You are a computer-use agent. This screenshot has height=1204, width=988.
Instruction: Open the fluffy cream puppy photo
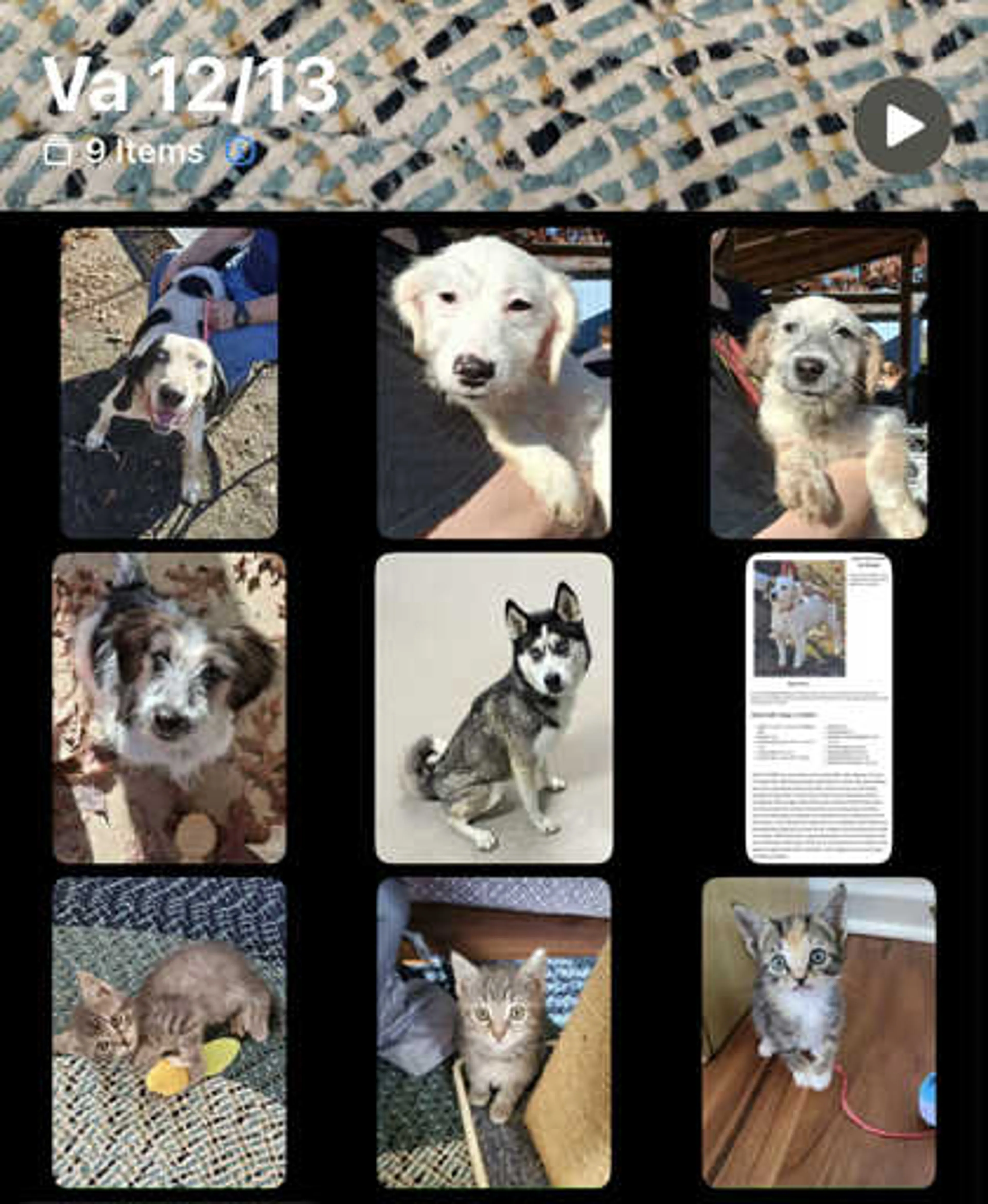coord(818,383)
